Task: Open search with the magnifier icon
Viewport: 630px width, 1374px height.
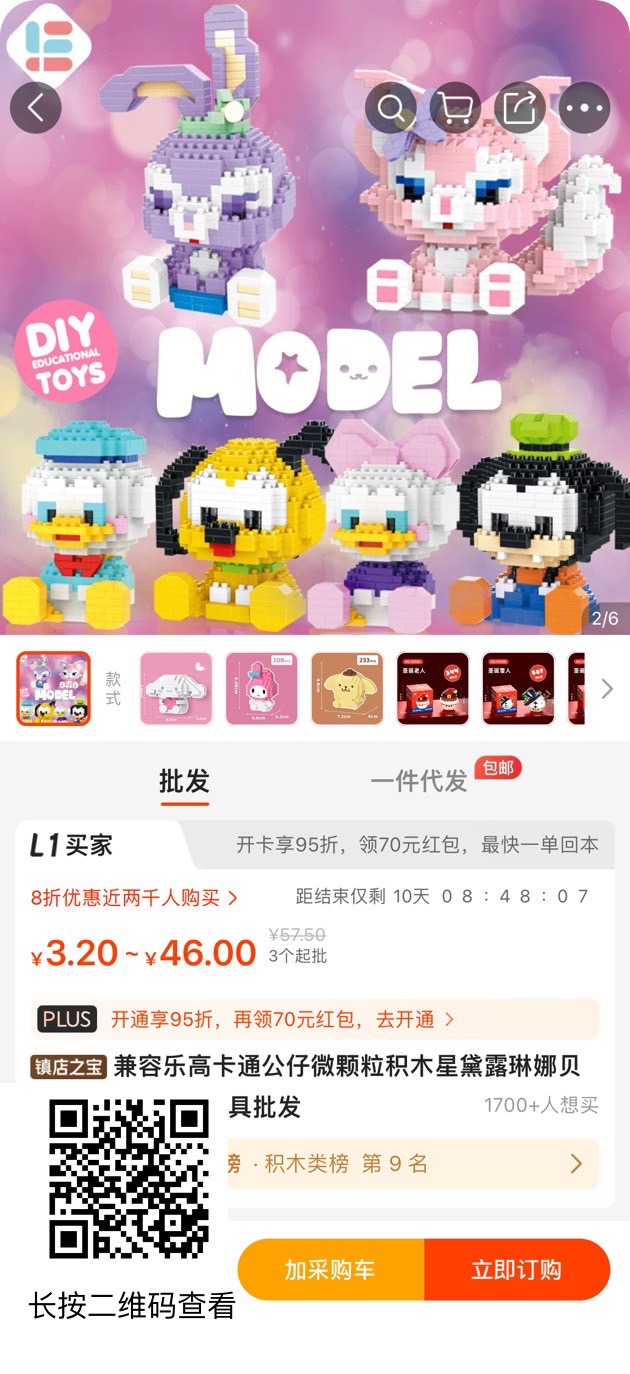Action: (x=391, y=107)
